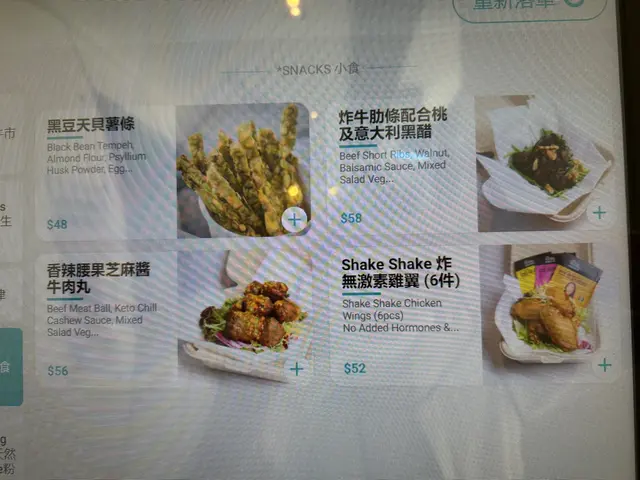Add Beef Short Ribs with walnut to order
The height and width of the screenshot is (480, 640).
click(599, 213)
